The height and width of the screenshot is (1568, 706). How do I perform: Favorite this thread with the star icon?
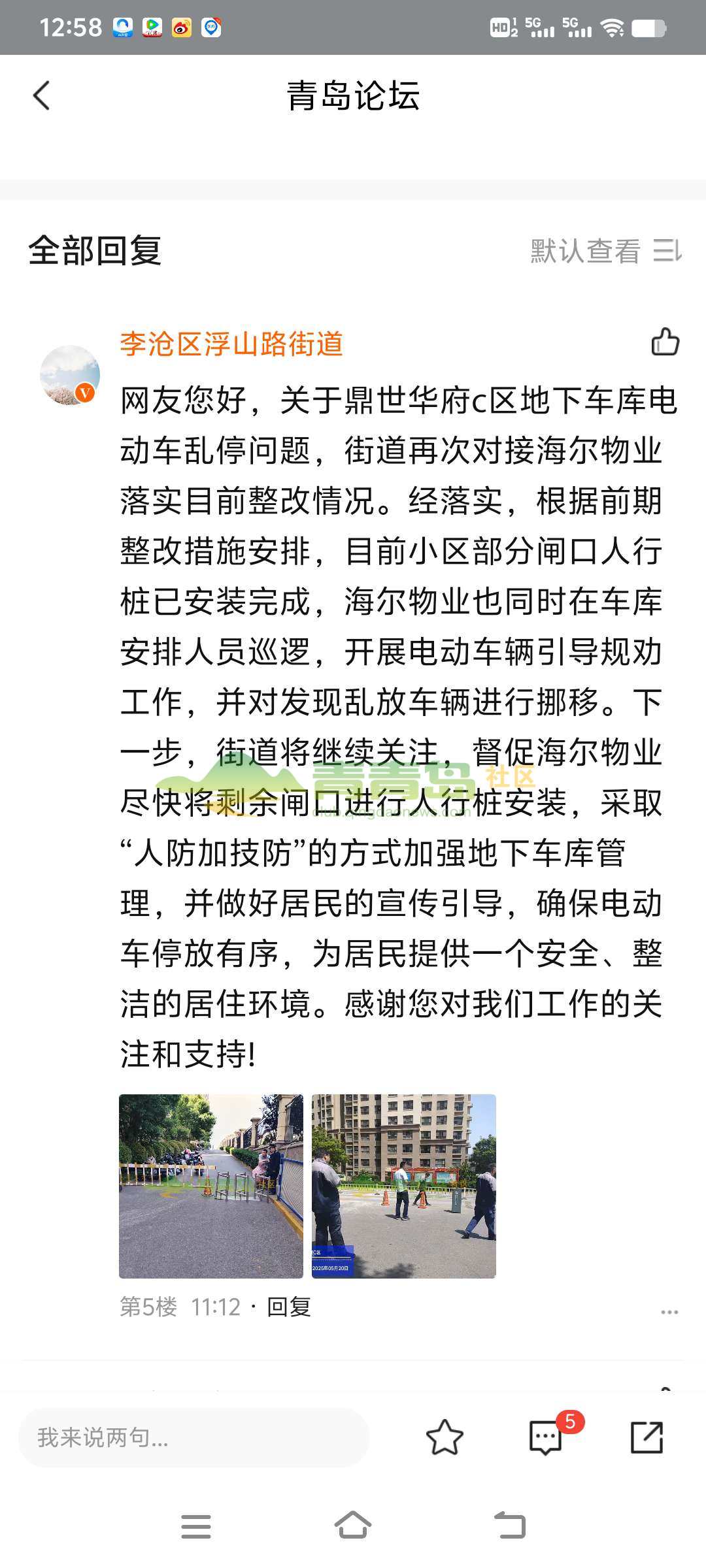[x=445, y=1437]
